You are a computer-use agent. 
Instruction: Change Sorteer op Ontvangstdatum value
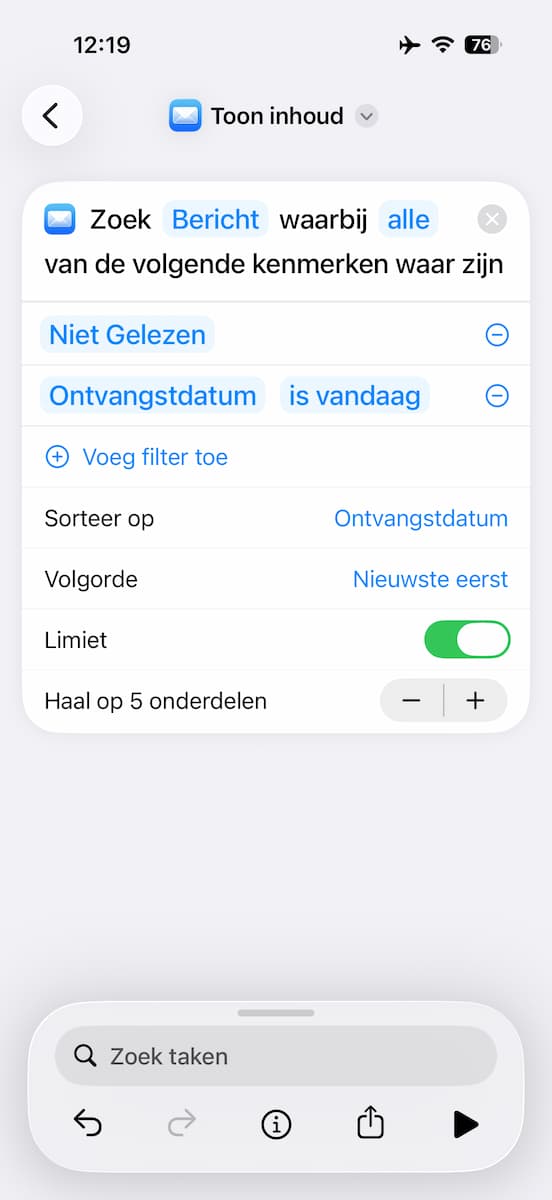coord(421,518)
